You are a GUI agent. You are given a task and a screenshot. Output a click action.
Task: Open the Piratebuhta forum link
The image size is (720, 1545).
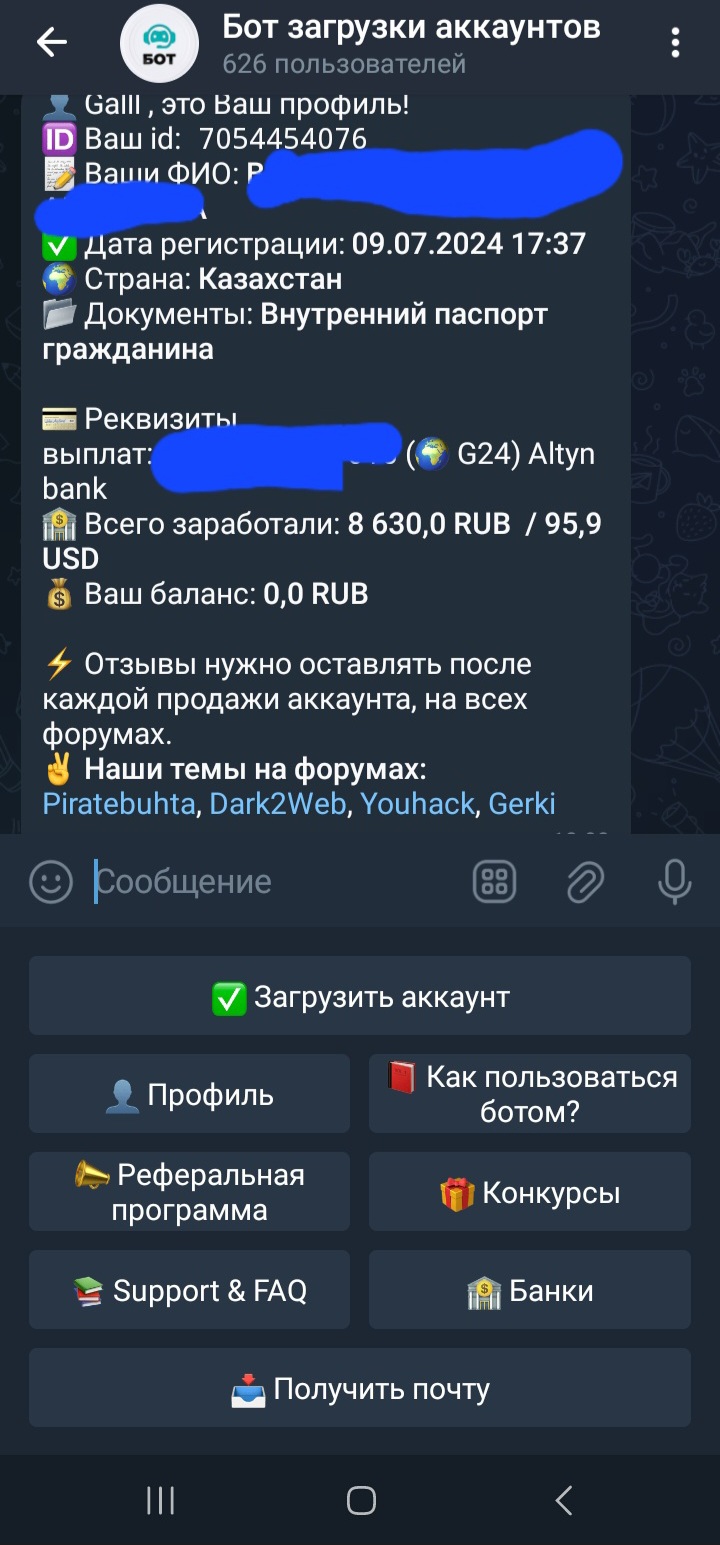point(118,804)
